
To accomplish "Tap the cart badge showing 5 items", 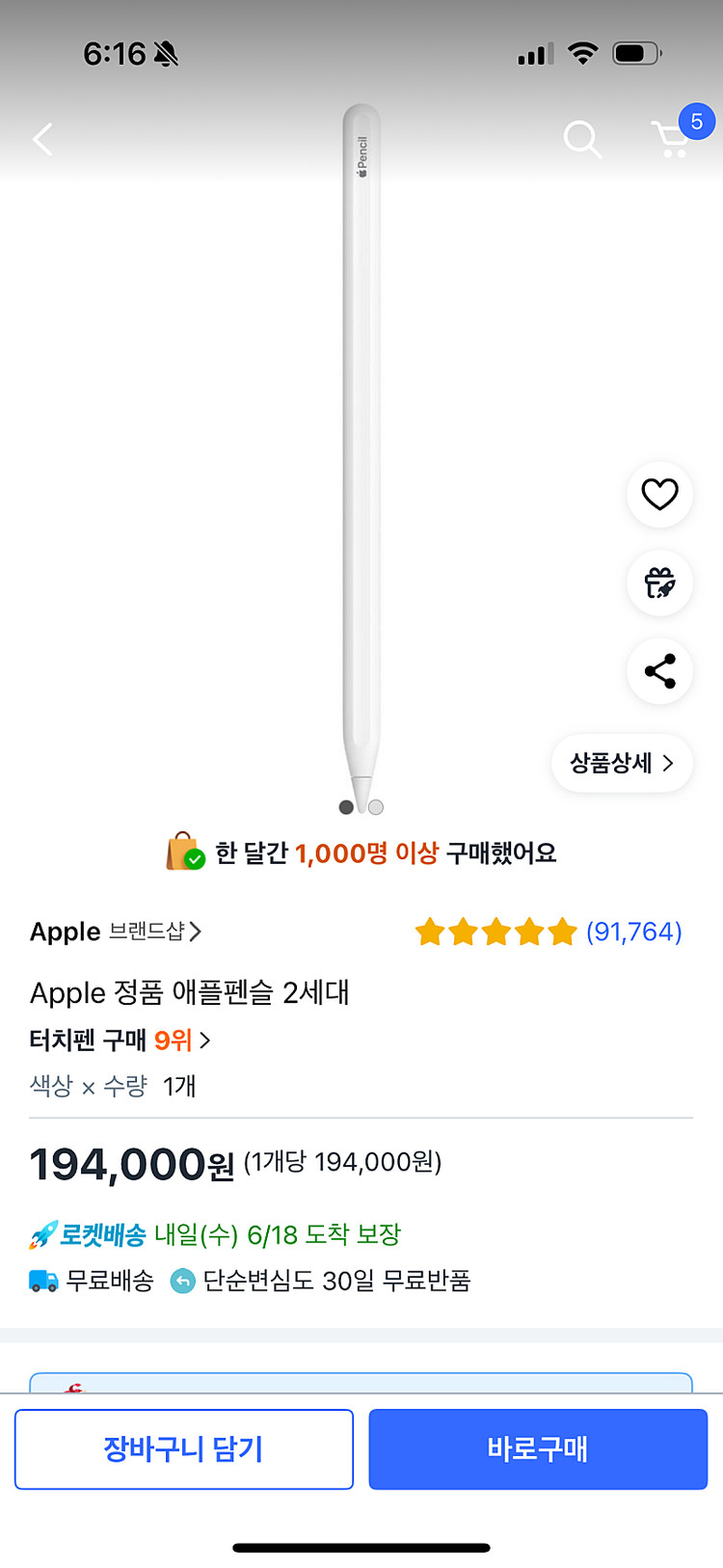I will click(698, 121).
